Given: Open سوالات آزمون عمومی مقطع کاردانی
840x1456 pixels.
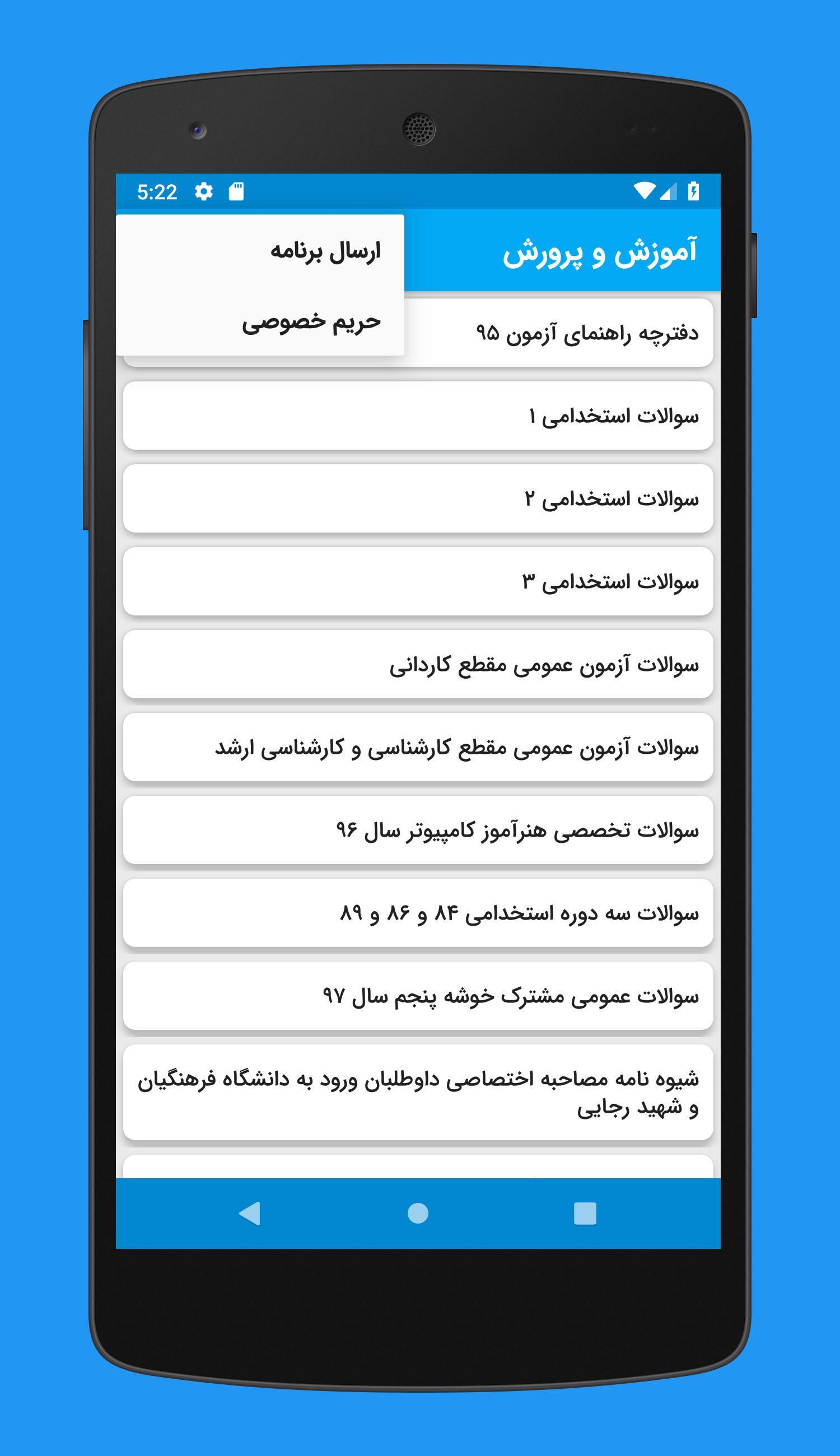Looking at the screenshot, I should 418,664.
